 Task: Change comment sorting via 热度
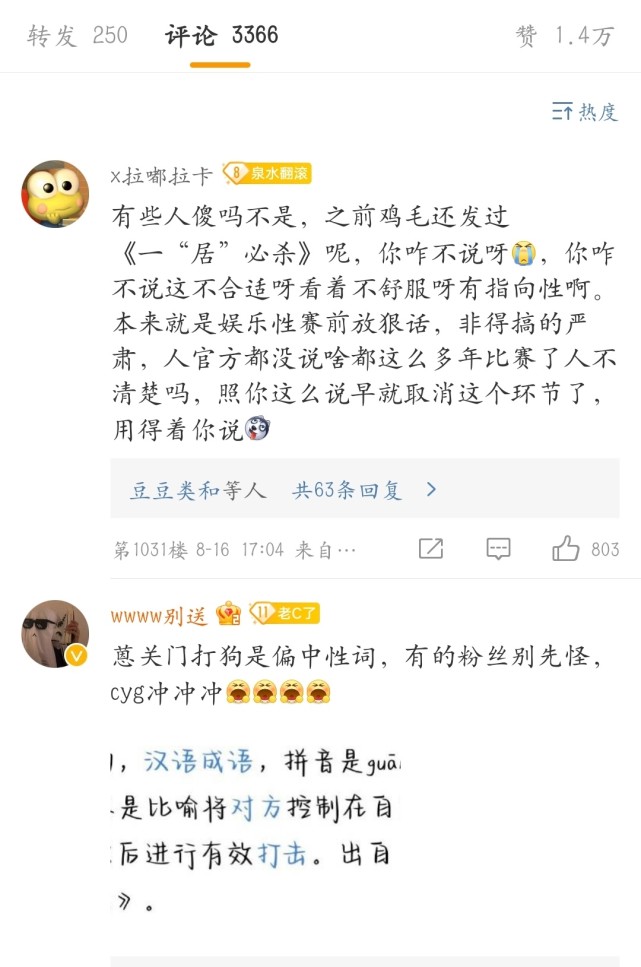(x=585, y=112)
